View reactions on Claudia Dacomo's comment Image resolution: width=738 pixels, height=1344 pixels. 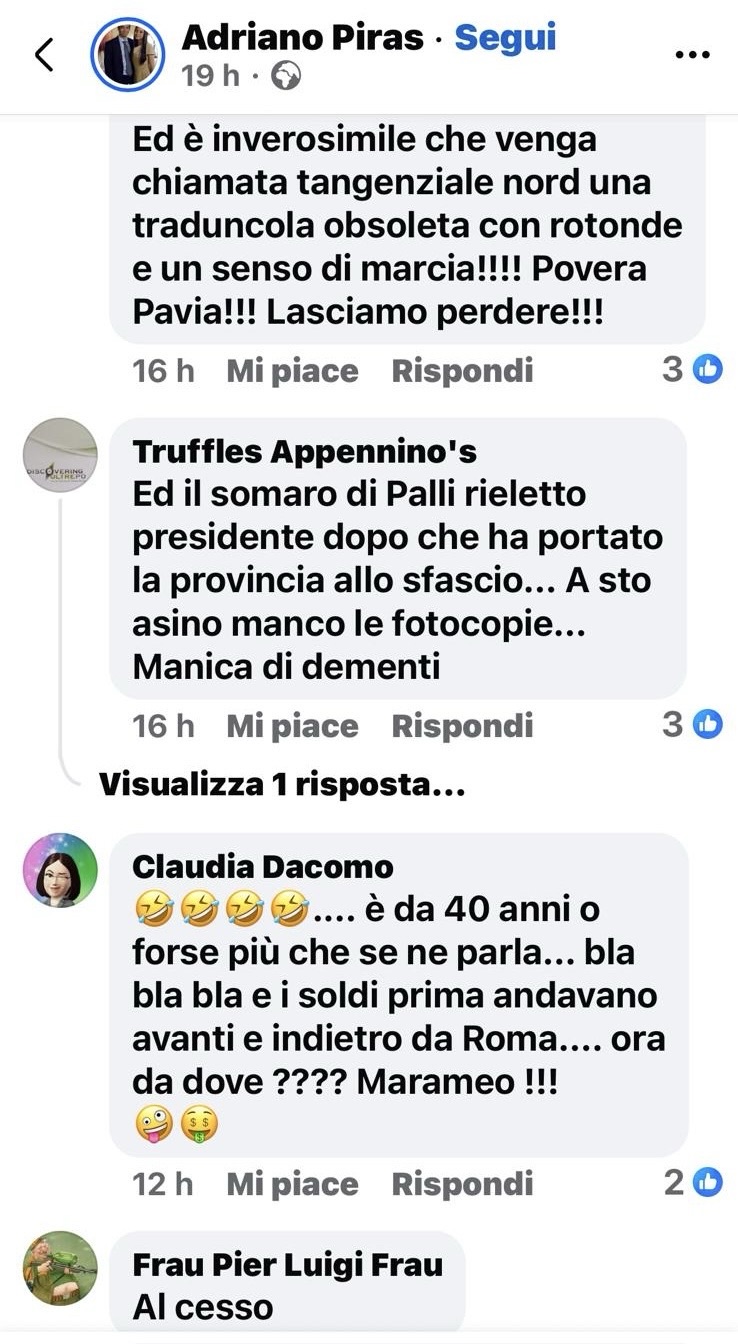tap(692, 1182)
